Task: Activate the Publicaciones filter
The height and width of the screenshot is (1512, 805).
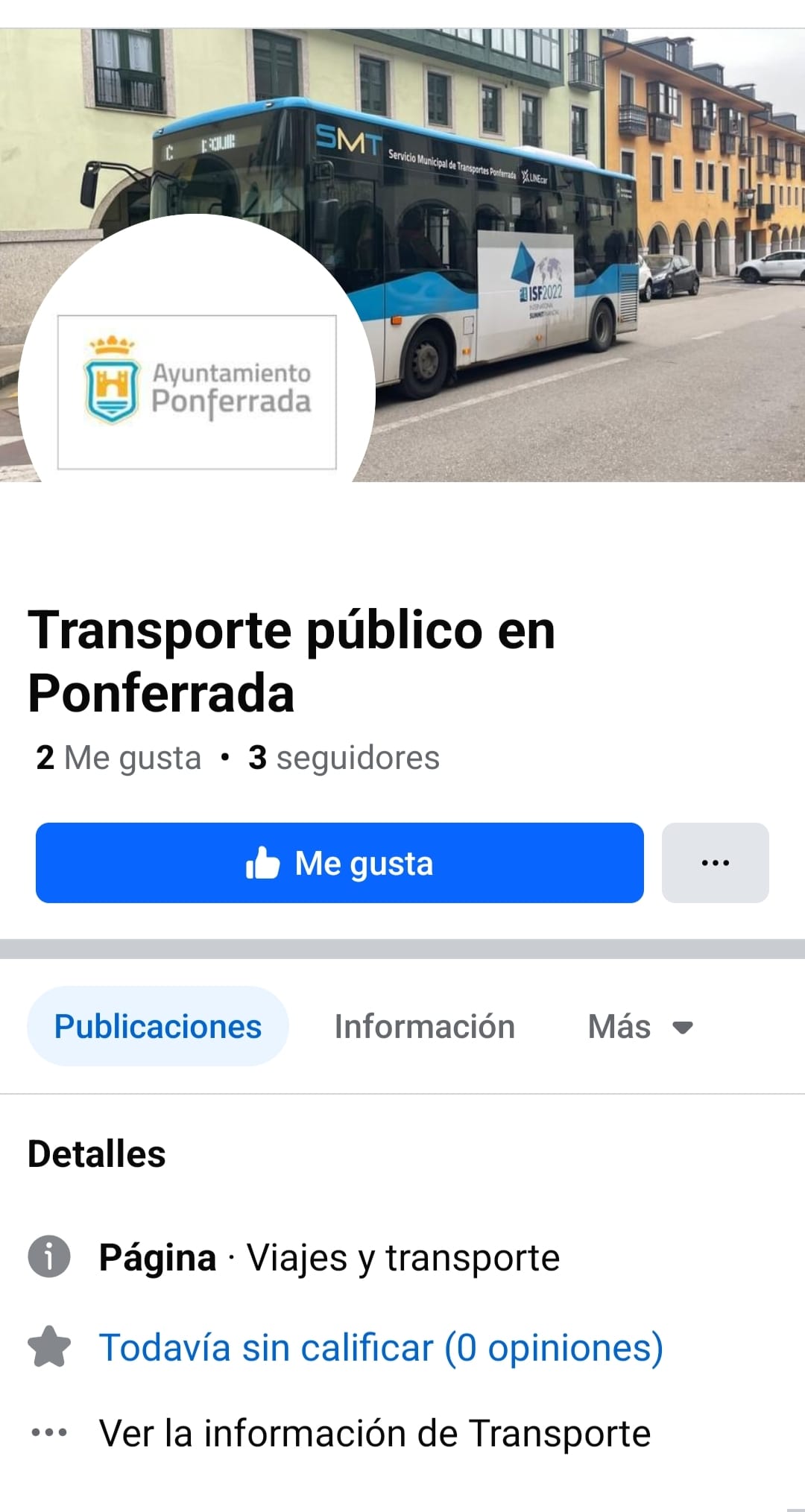Action: 157,1026
